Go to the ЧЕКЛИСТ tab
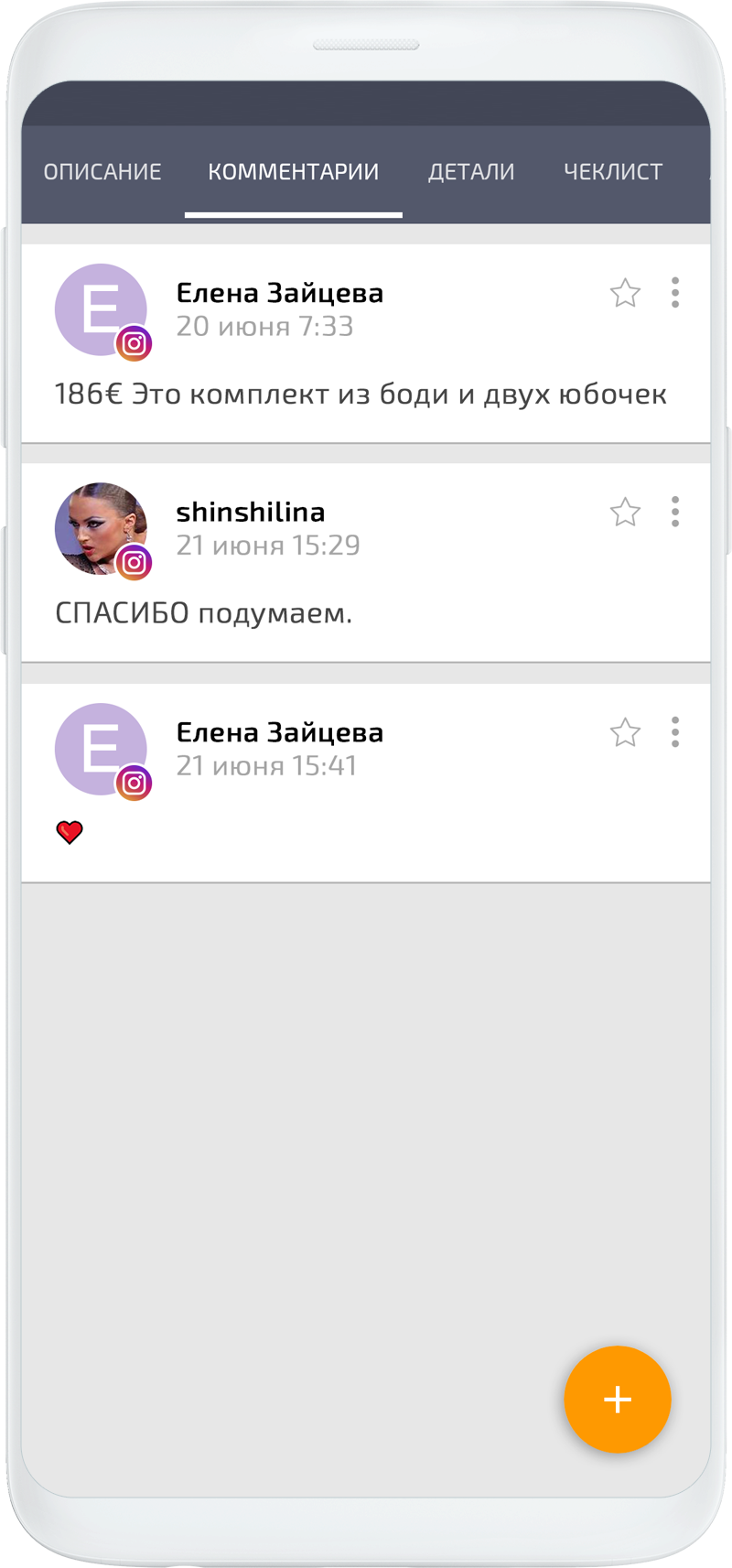 point(613,172)
